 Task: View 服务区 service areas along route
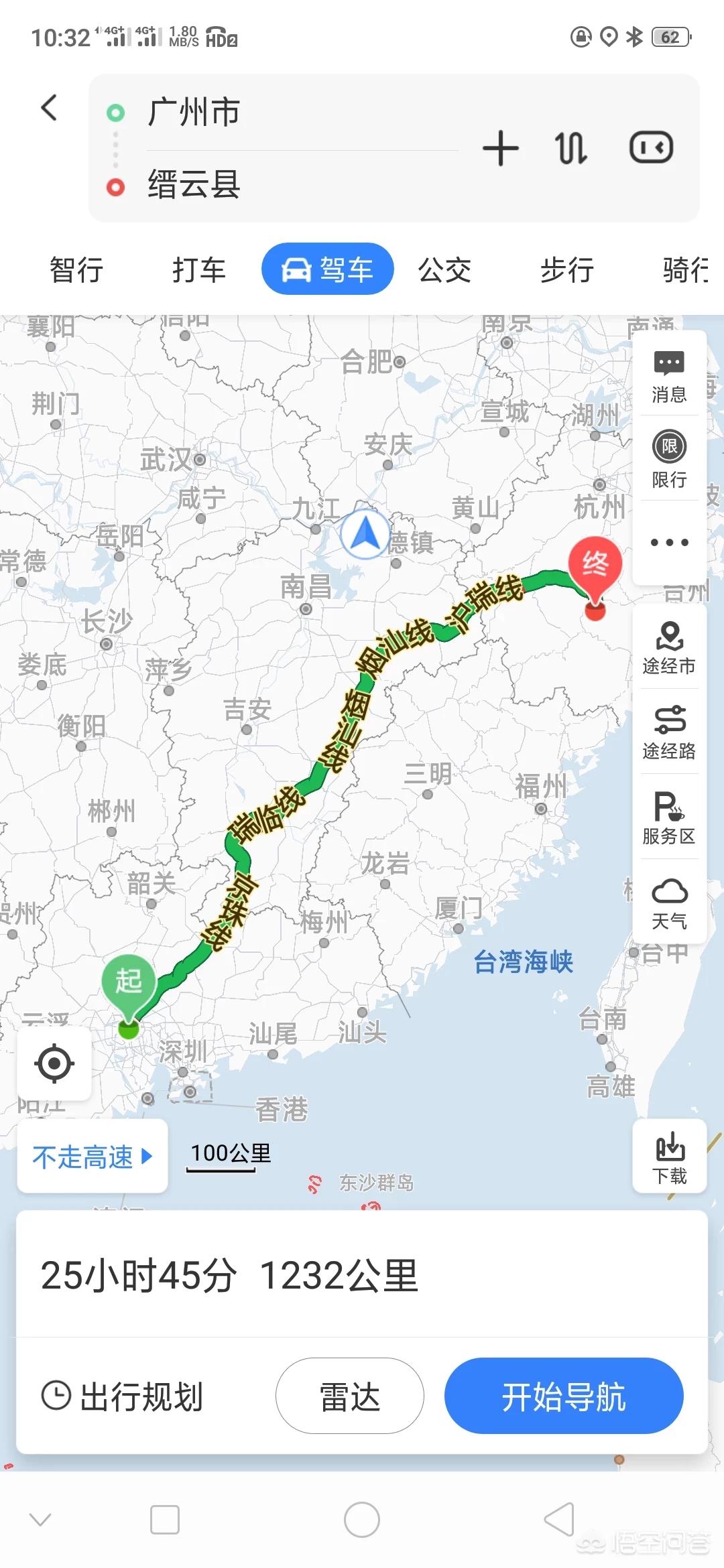coord(669,818)
